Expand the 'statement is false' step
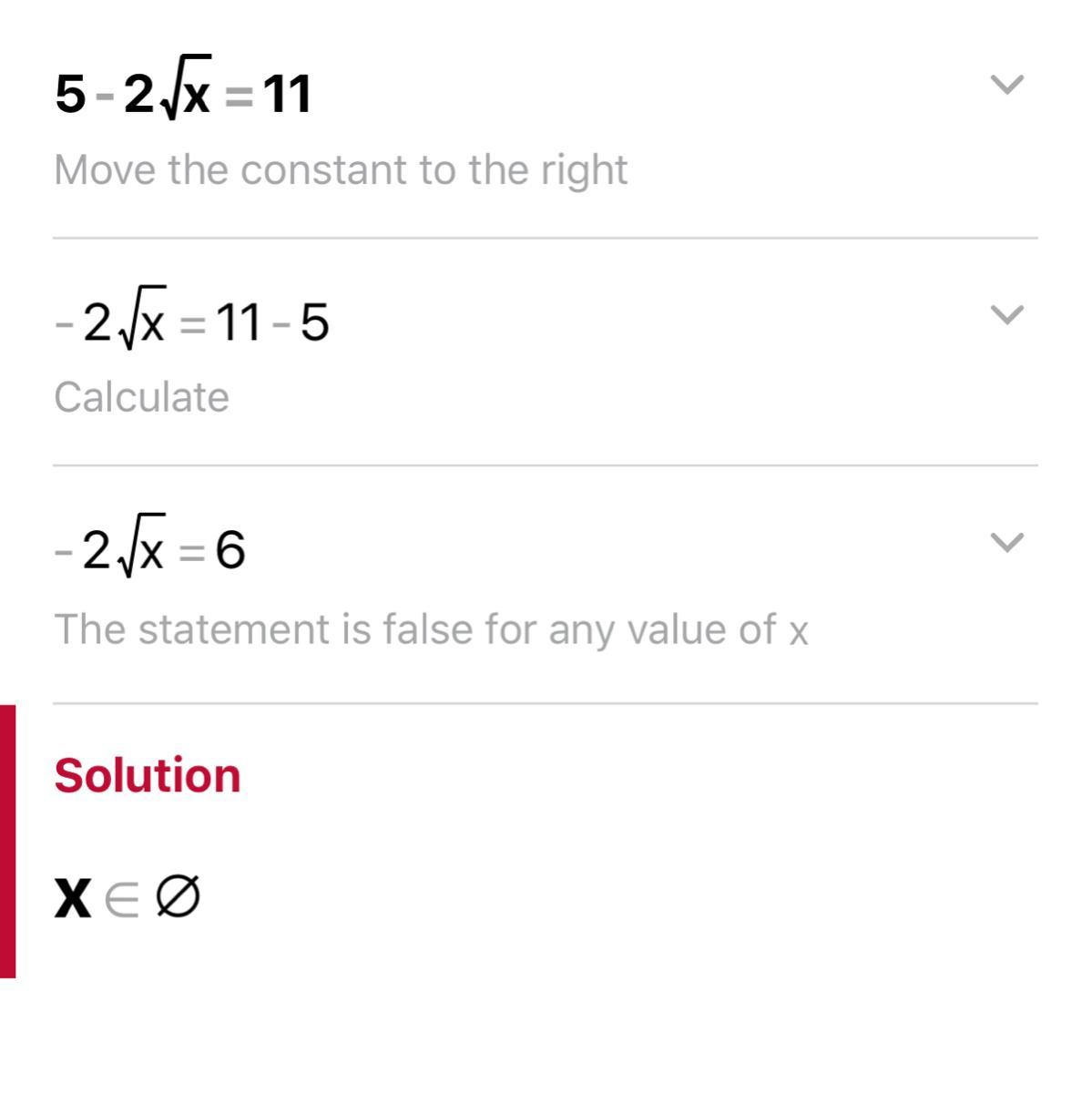The width and height of the screenshot is (1092, 1093). pyautogui.click(x=1007, y=543)
